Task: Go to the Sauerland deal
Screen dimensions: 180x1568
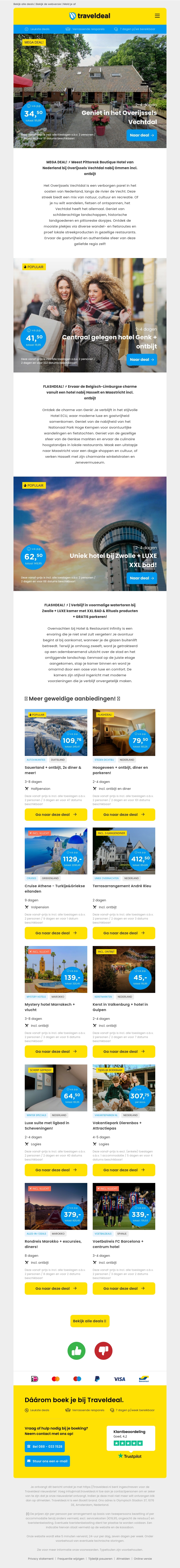Action: [x=56, y=815]
